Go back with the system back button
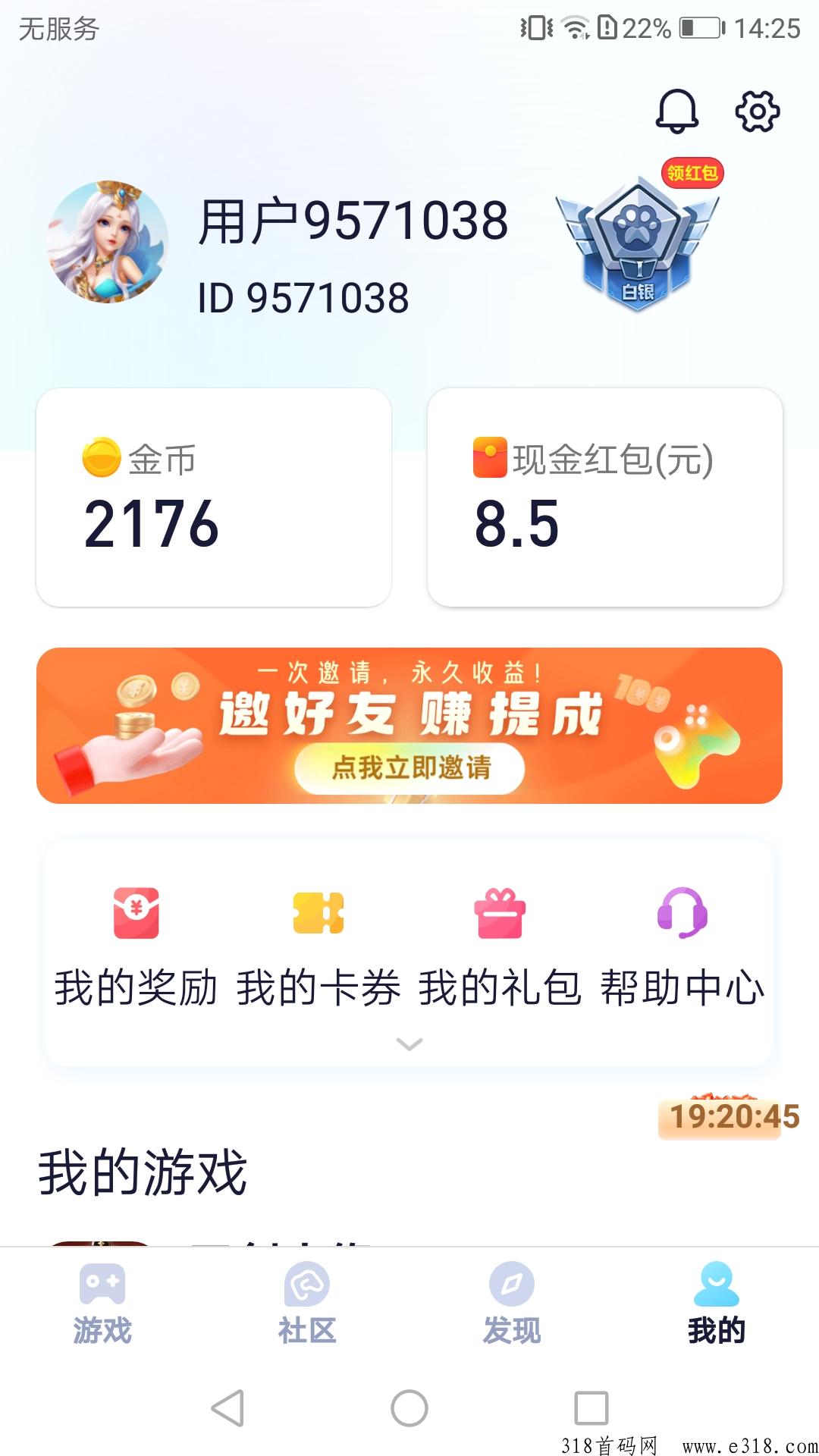Image resolution: width=819 pixels, height=1456 pixels. [x=227, y=1408]
